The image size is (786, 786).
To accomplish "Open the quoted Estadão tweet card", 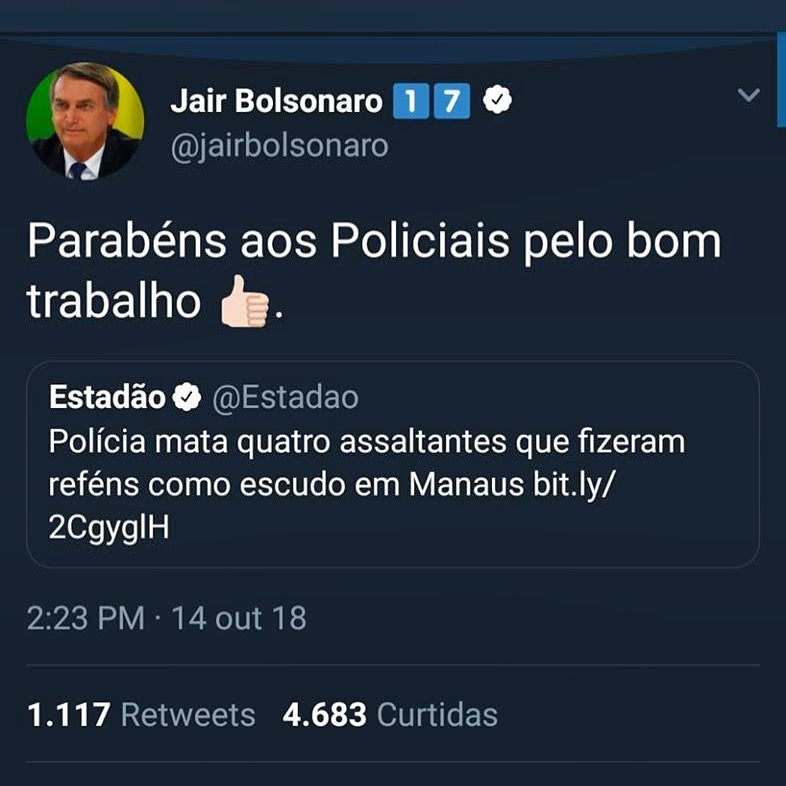I will coord(392,464).
